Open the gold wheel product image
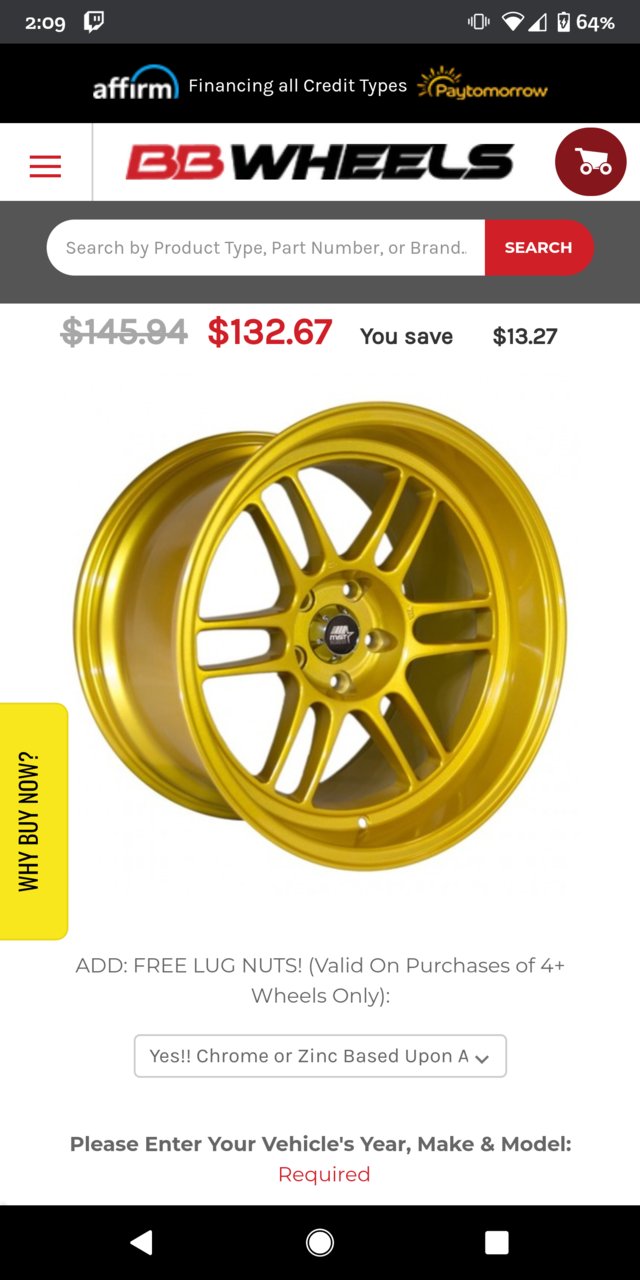This screenshot has width=640, height=1280. [x=320, y=635]
